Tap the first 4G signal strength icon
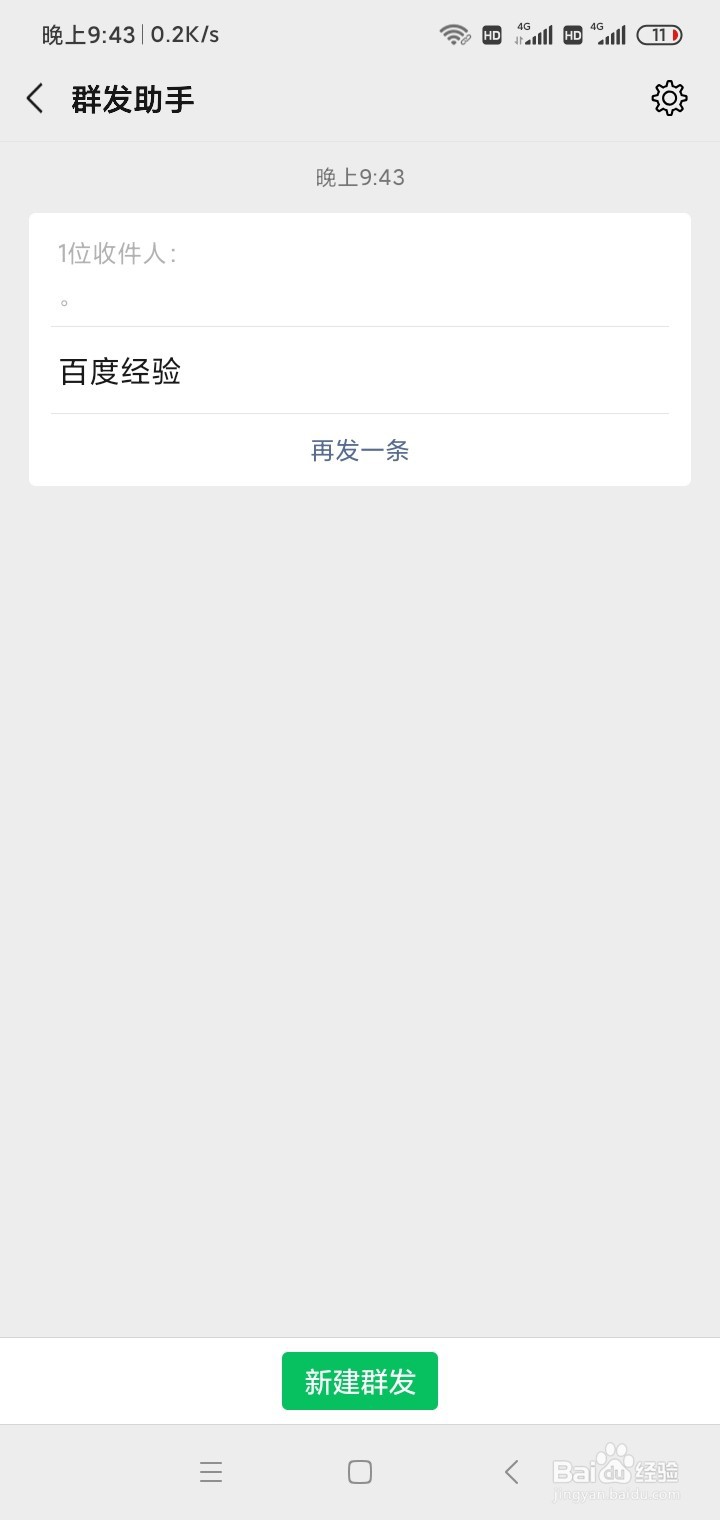Image resolution: width=720 pixels, height=1520 pixels. [535, 34]
